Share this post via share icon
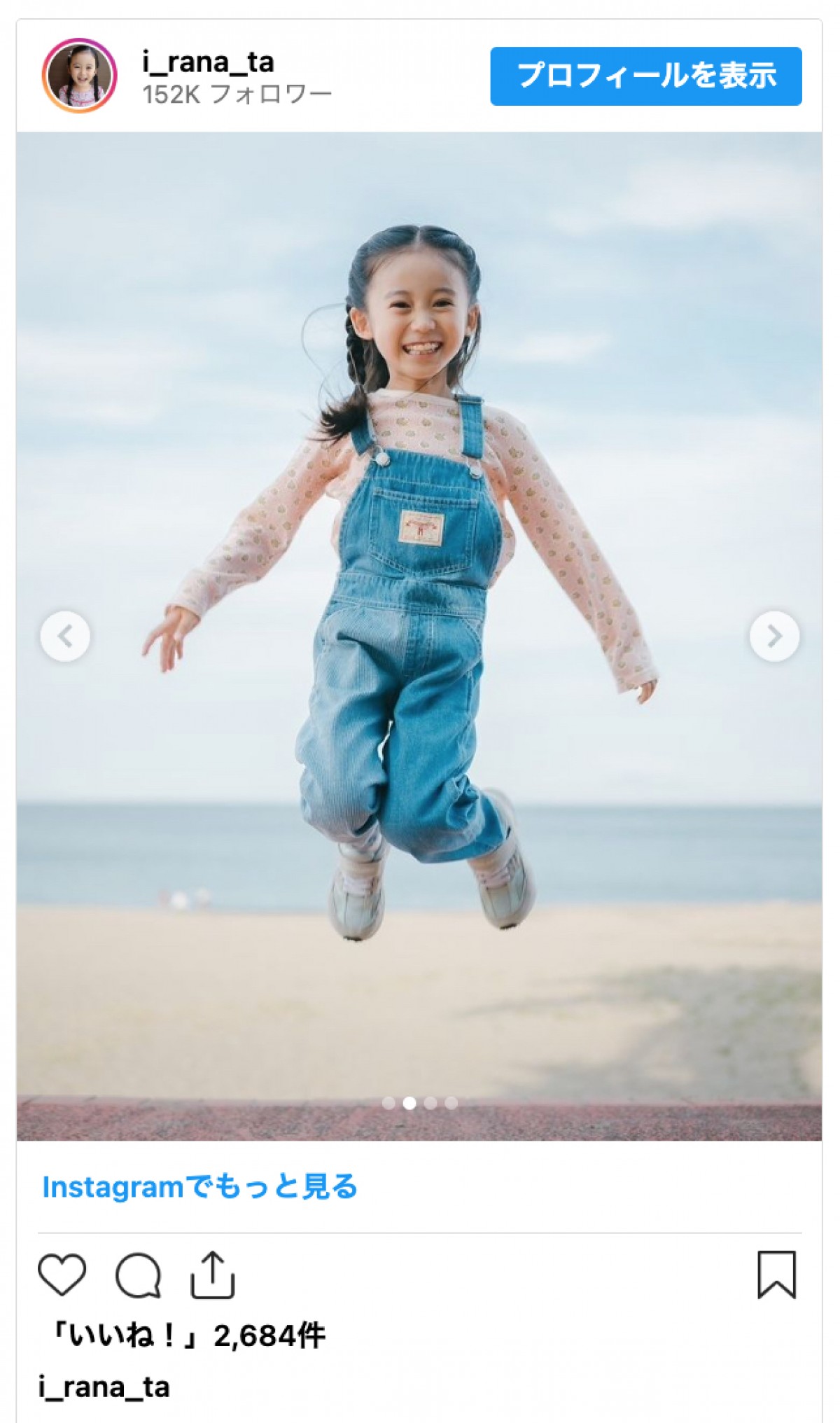 [x=212, y=1275]
